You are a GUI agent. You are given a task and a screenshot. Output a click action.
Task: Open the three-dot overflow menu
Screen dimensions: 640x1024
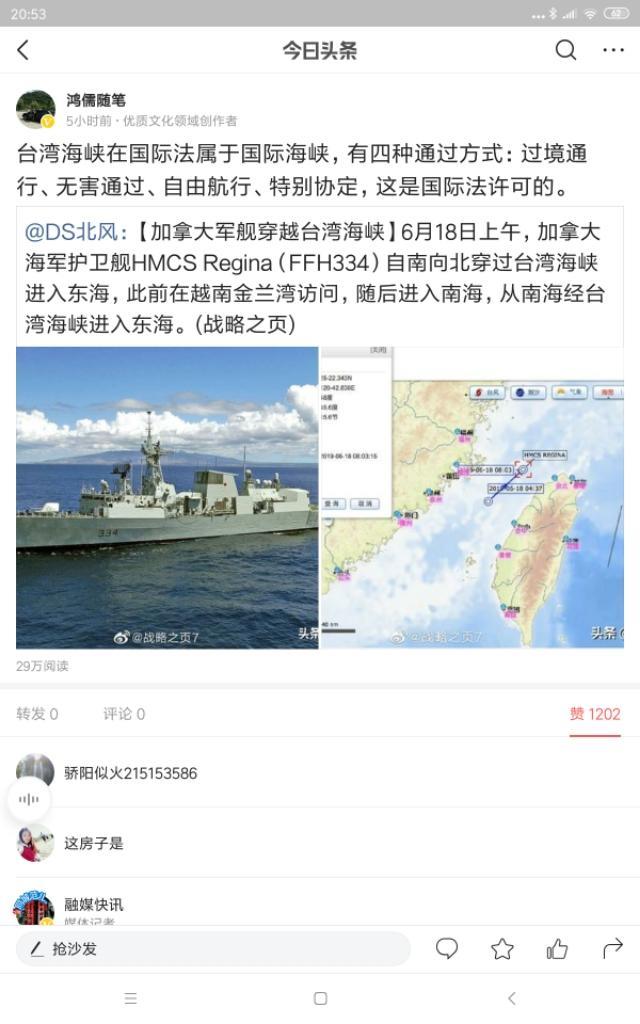(613, 51)
